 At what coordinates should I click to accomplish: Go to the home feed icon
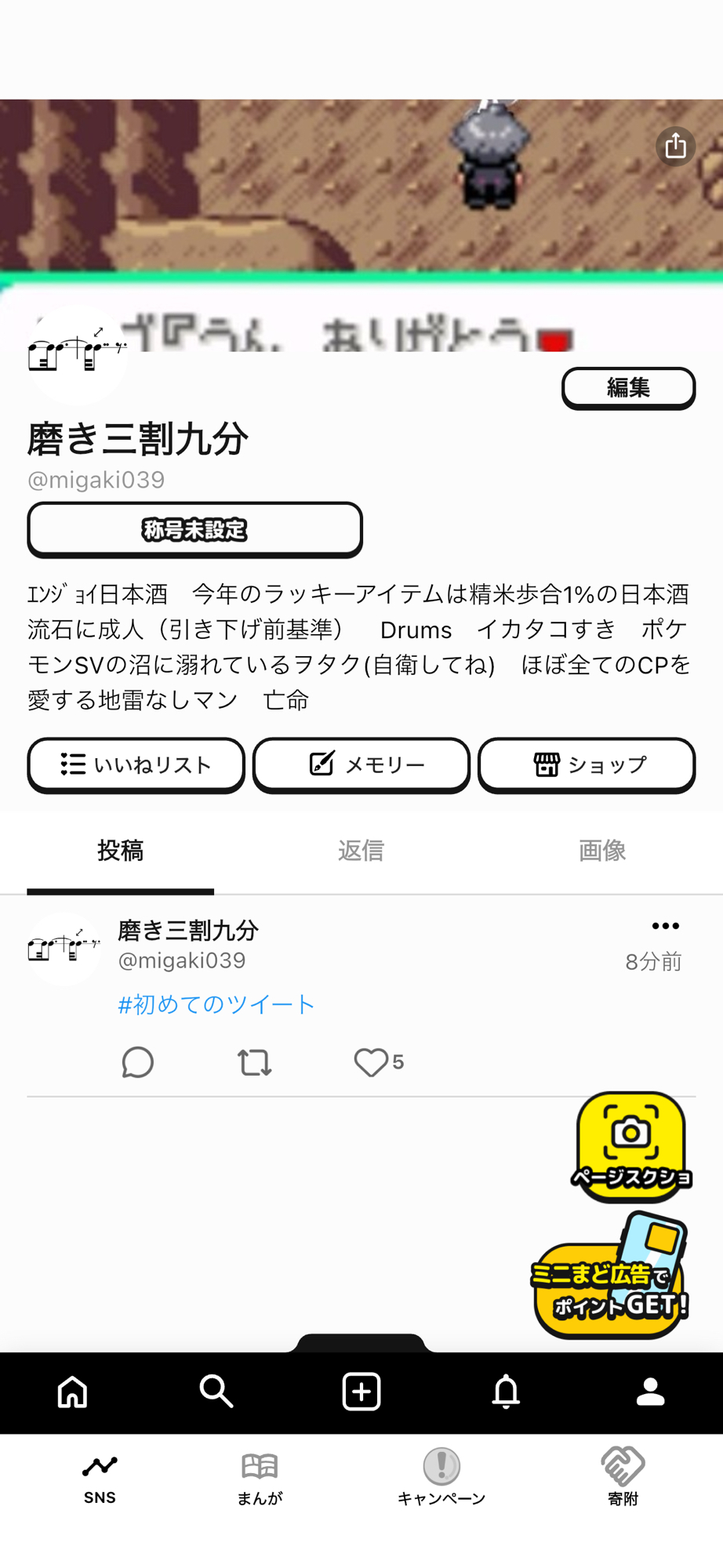pos(73,1392)
